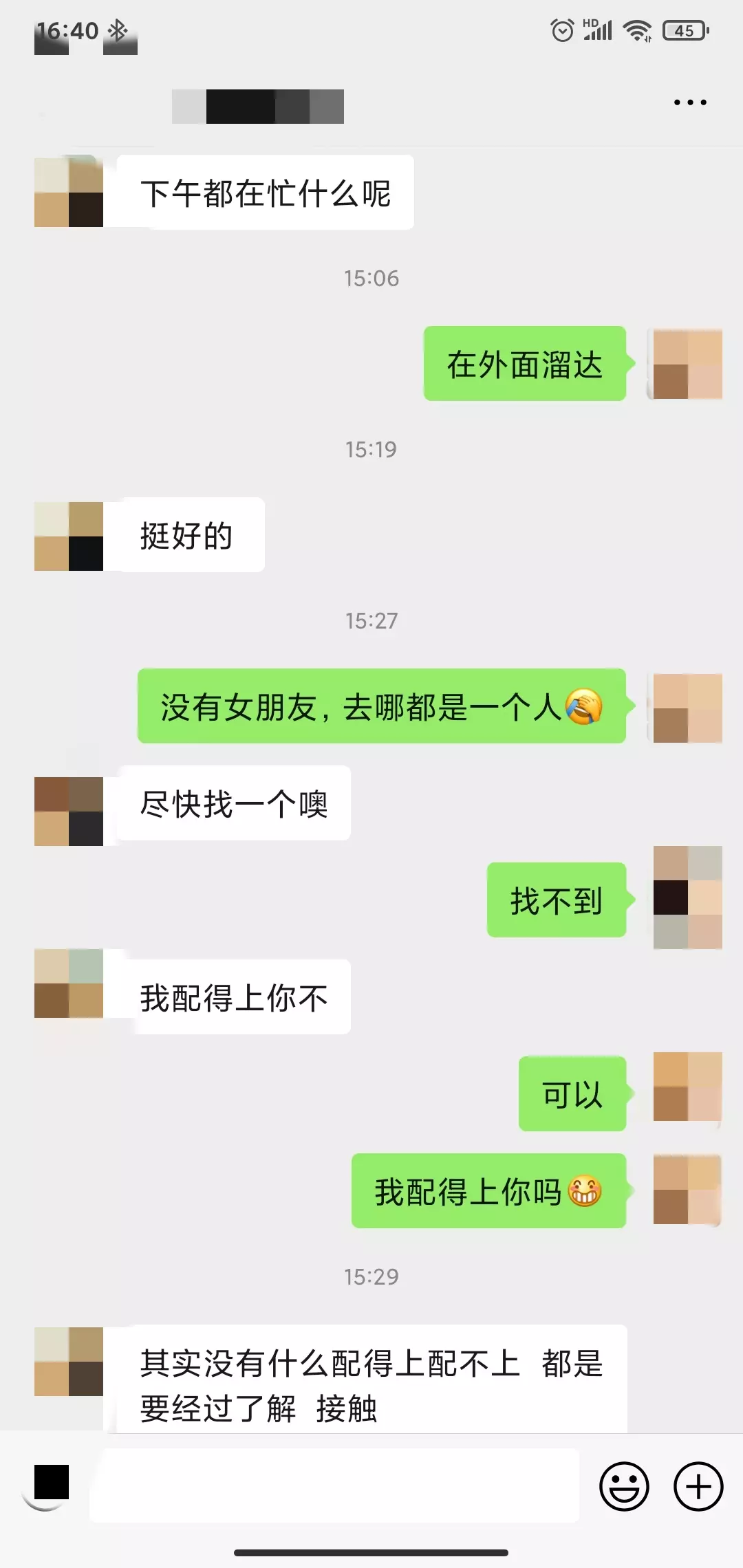Focus the message text input box
This screenshot has height=1568, width=743.
[x=334, y=1486]
